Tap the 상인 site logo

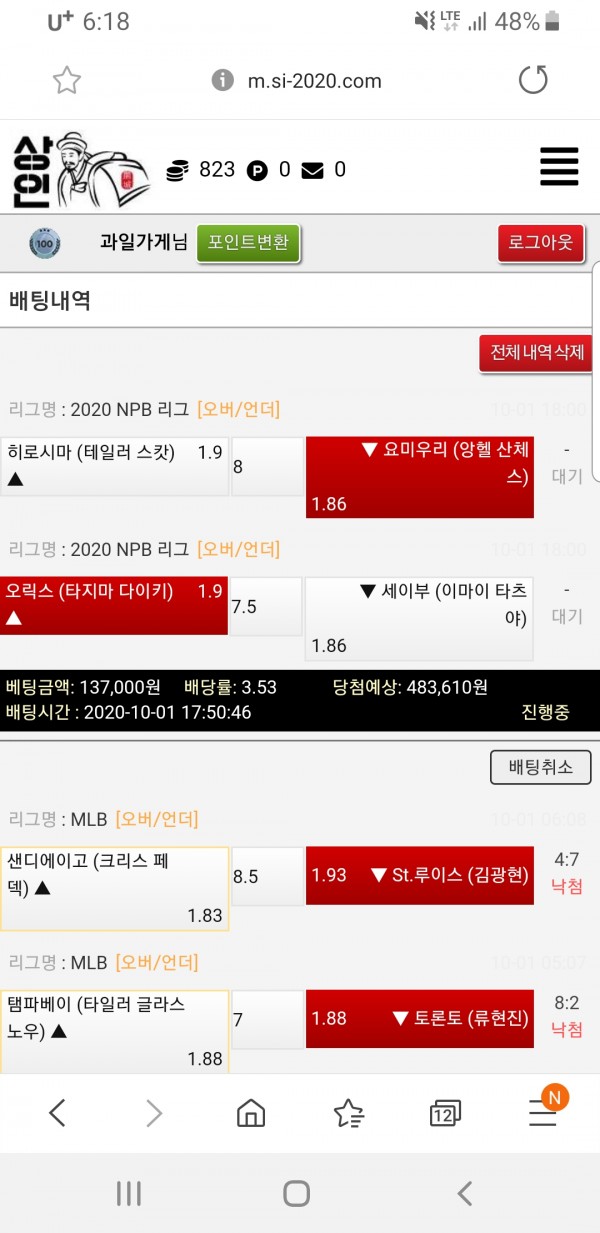(x=82, y=168)
